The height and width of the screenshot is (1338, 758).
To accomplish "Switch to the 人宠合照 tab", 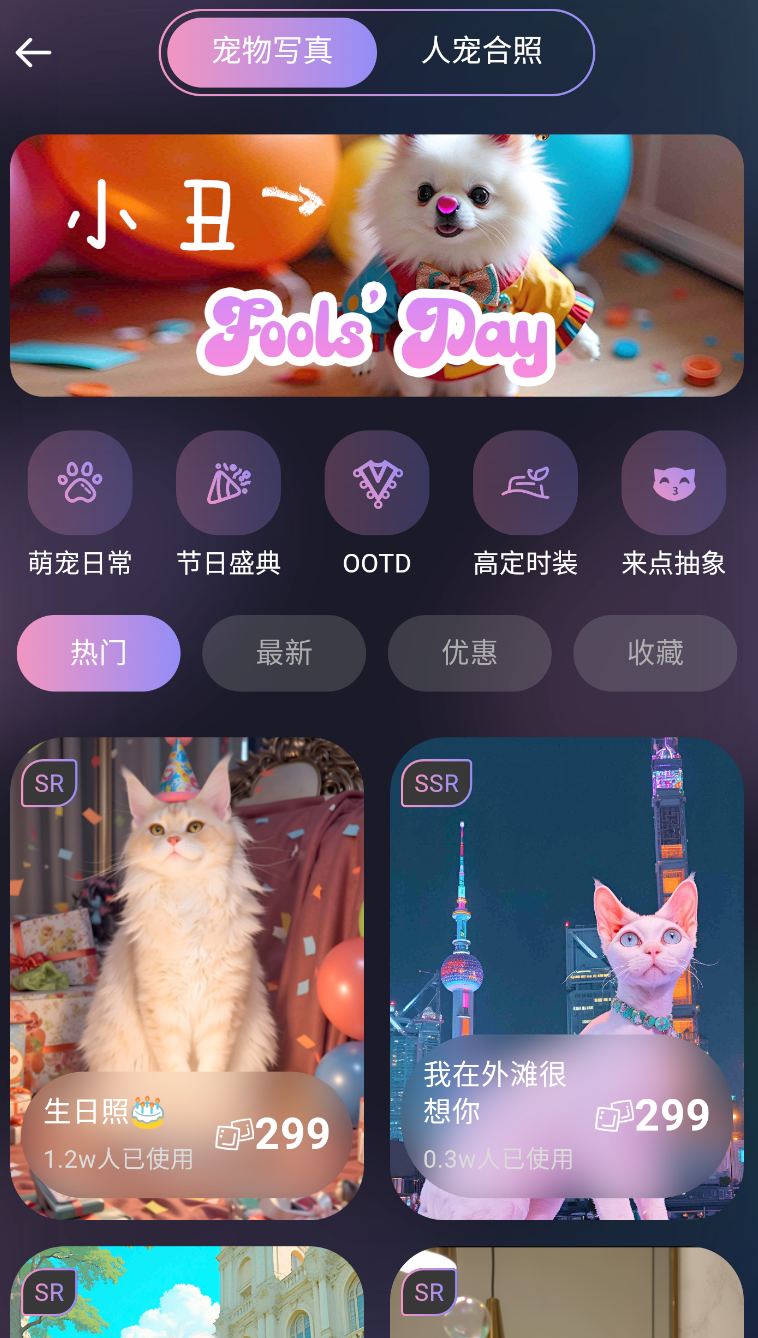I will [481, 52].
